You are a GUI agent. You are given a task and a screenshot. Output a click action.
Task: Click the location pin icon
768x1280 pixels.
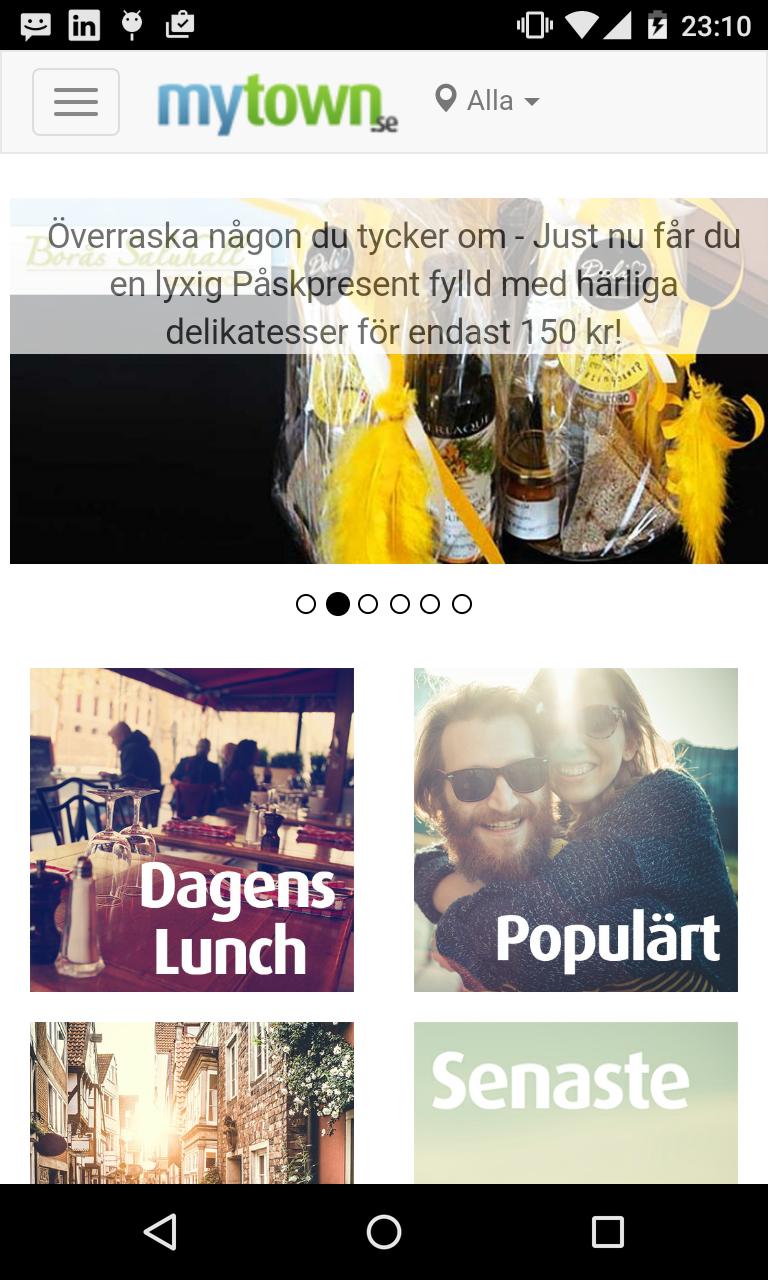tap(444, 99)
